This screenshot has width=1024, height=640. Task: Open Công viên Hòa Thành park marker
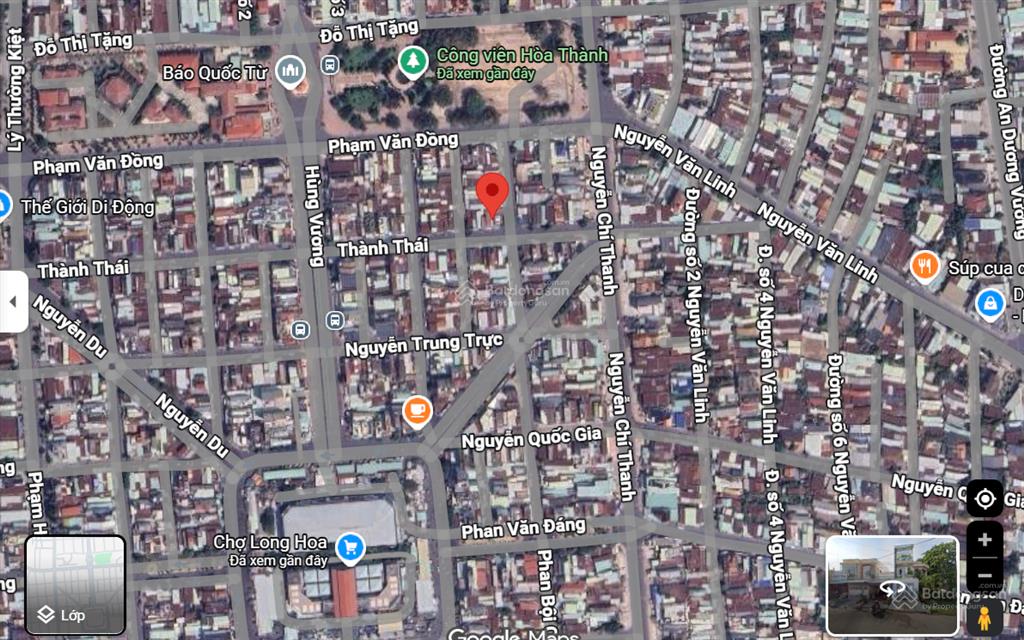(412, 61)
